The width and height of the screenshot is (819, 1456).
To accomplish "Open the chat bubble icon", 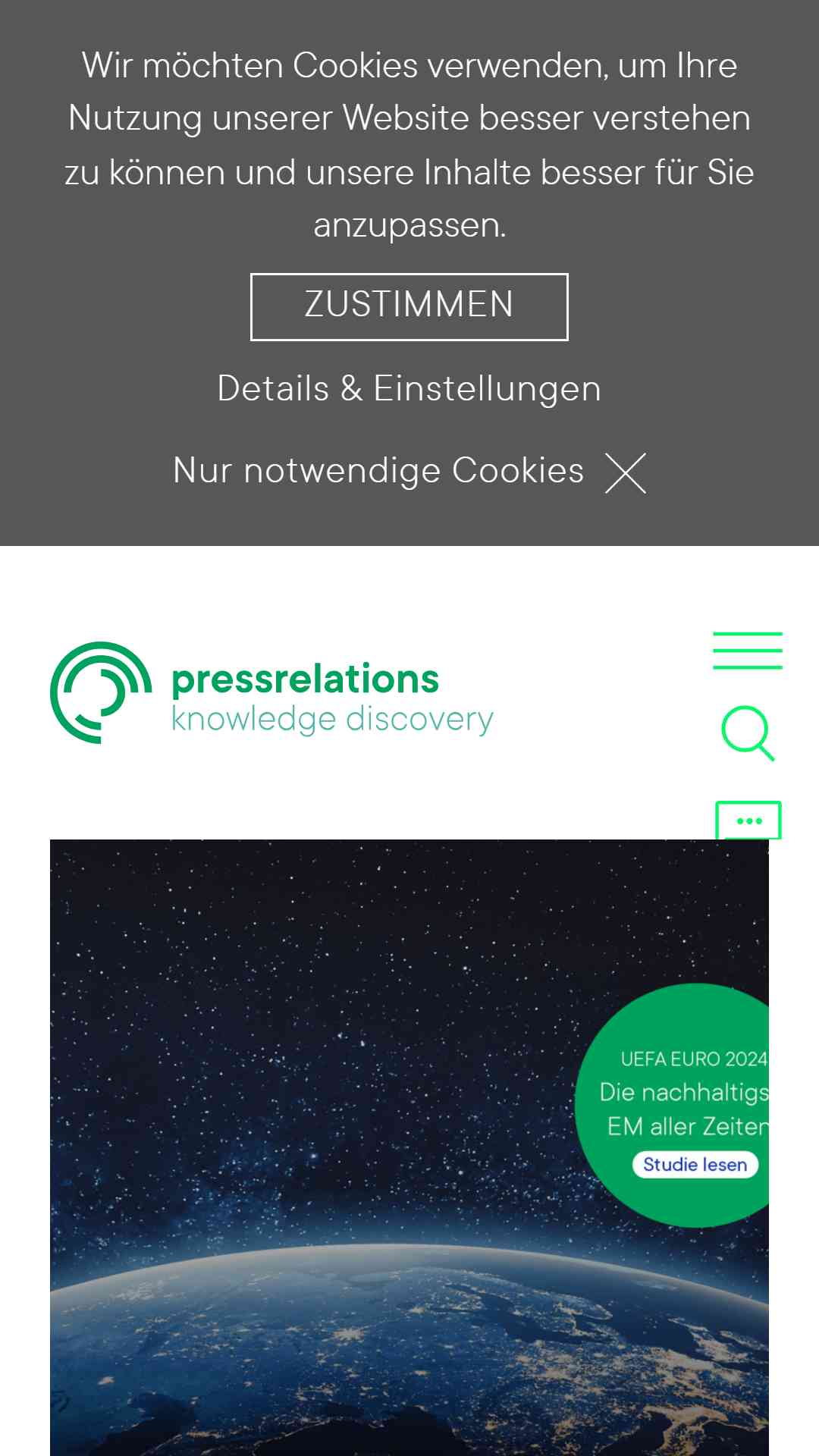I will pyautogui.click(x=748, y=821).
